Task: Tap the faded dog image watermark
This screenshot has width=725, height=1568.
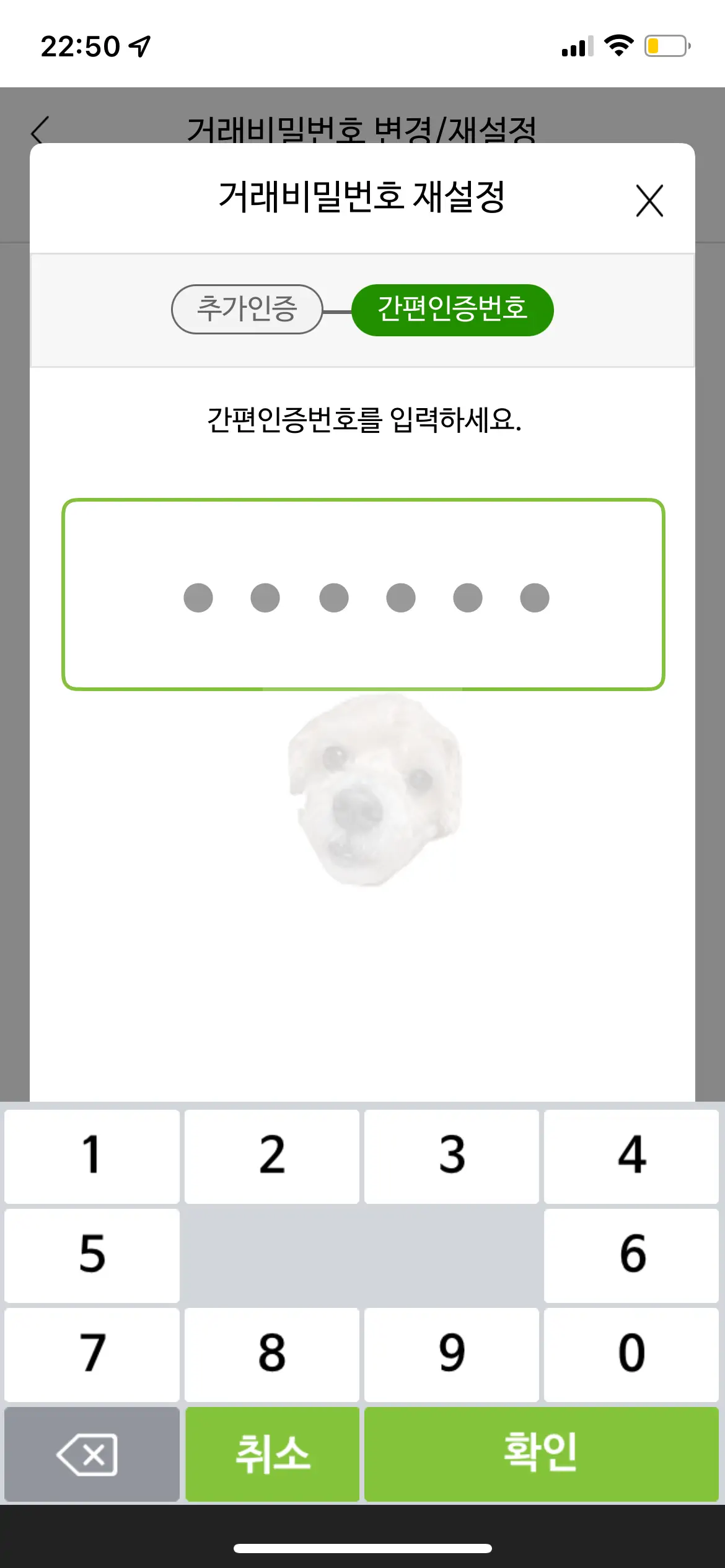Action: click(x=372, y=799)
